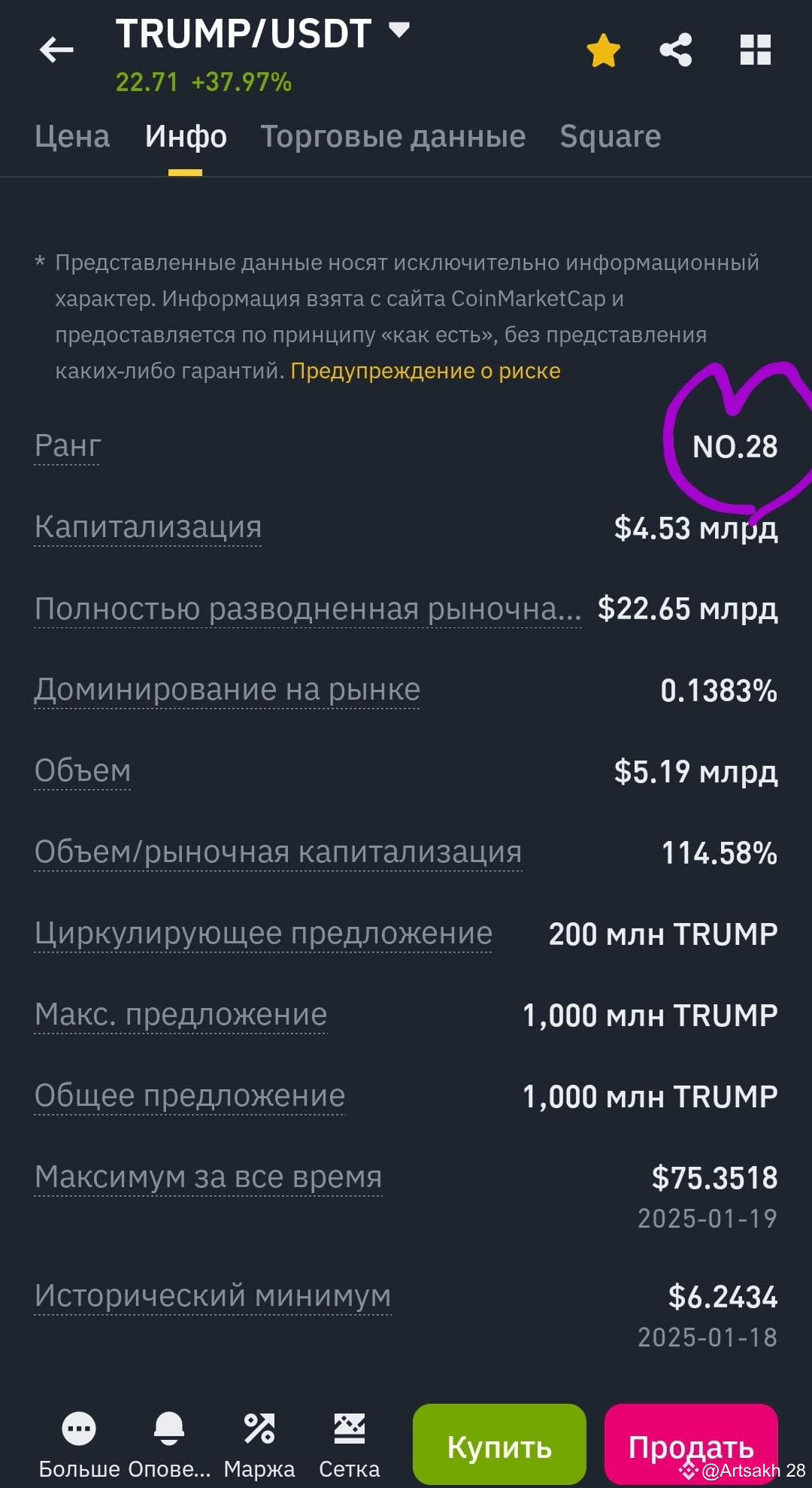Switch to the Торговые данные tab
Viewport: 812px width, 1488px height.
click(x=392, y=135)
